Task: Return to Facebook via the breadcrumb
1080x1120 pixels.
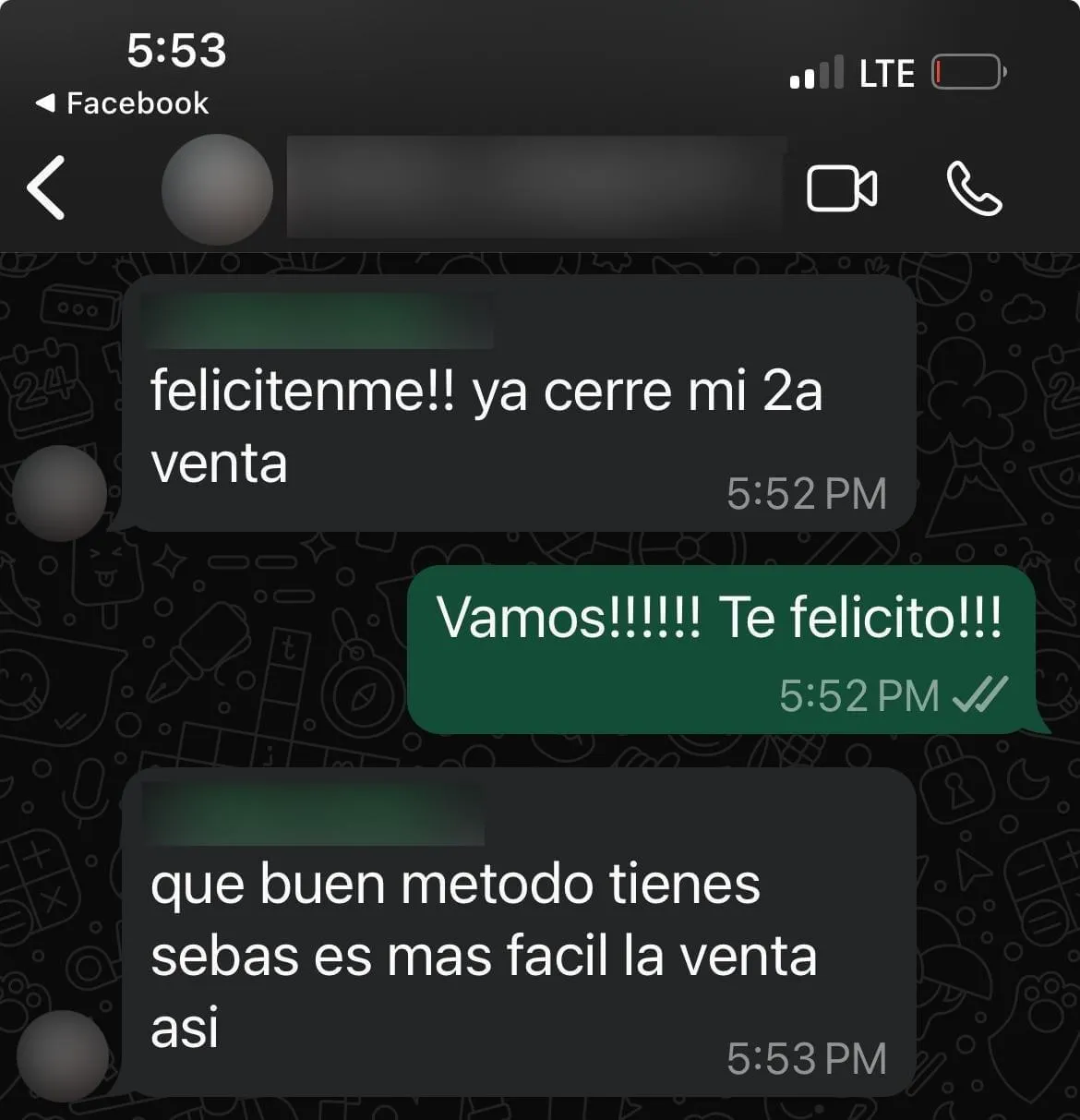Action: (x=122, y=102)
